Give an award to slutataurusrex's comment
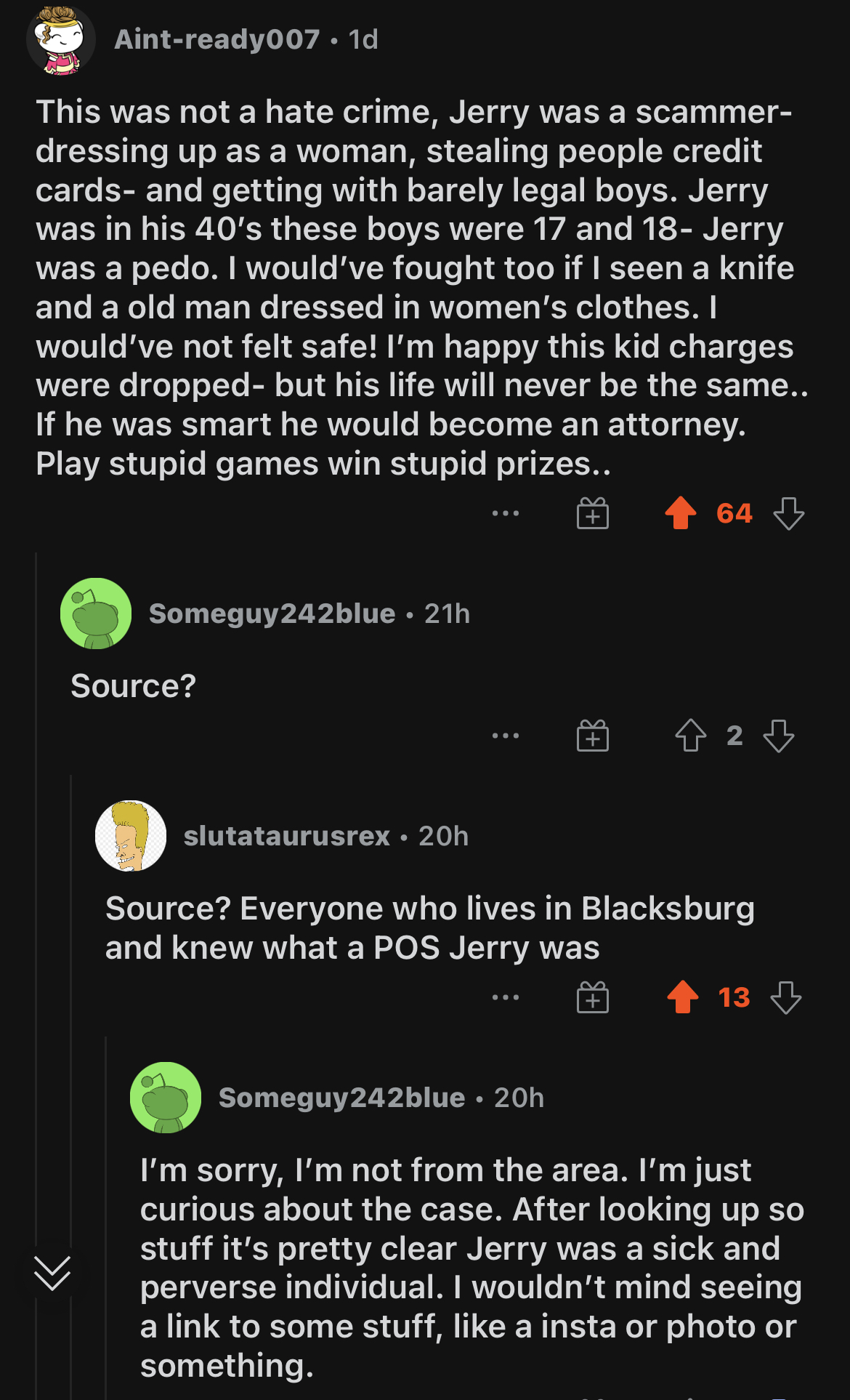850x1400 pixels. pos(592,997)
